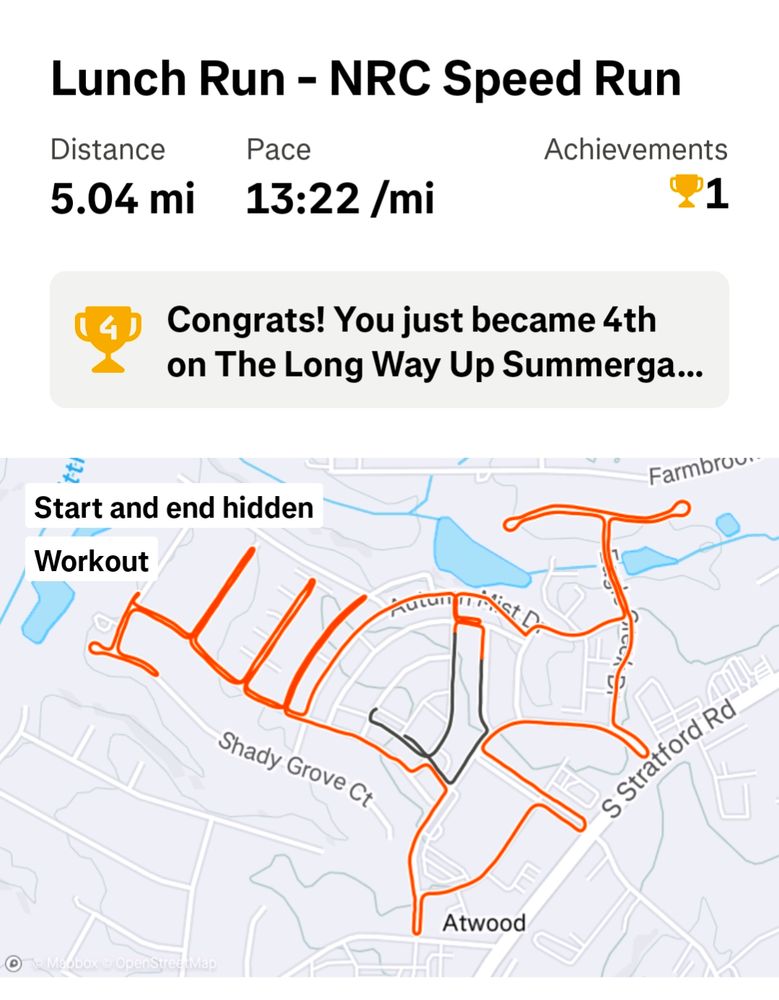779x1000 pixels.
Task: Click the activity title "Lunch Run - NRC Speed Run"
Action: [367, 76]
